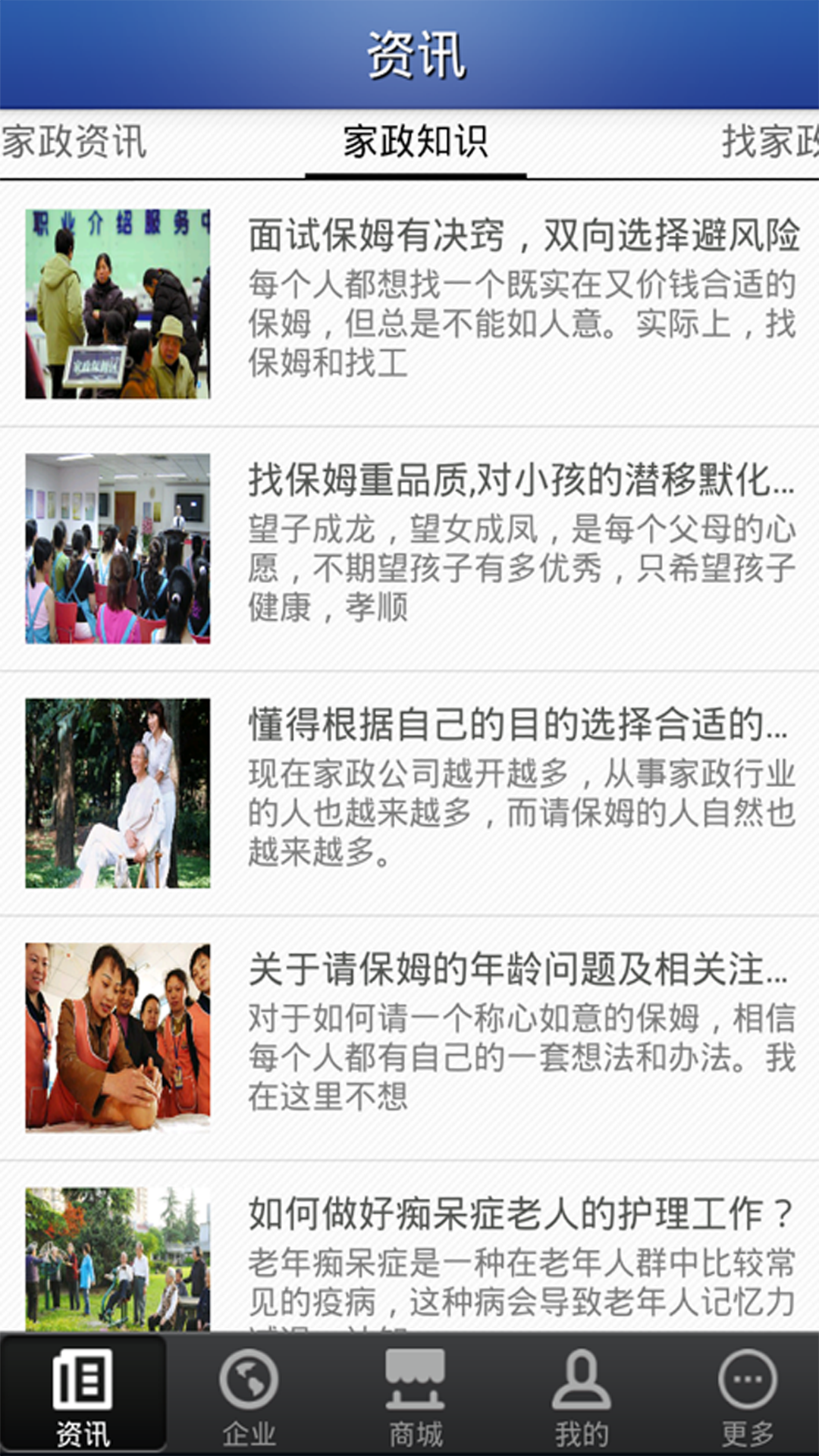The width and height of the screenshot is (819, 1456).
Task: Select the 家政知识 tab
Action: (x=416, y=143)
